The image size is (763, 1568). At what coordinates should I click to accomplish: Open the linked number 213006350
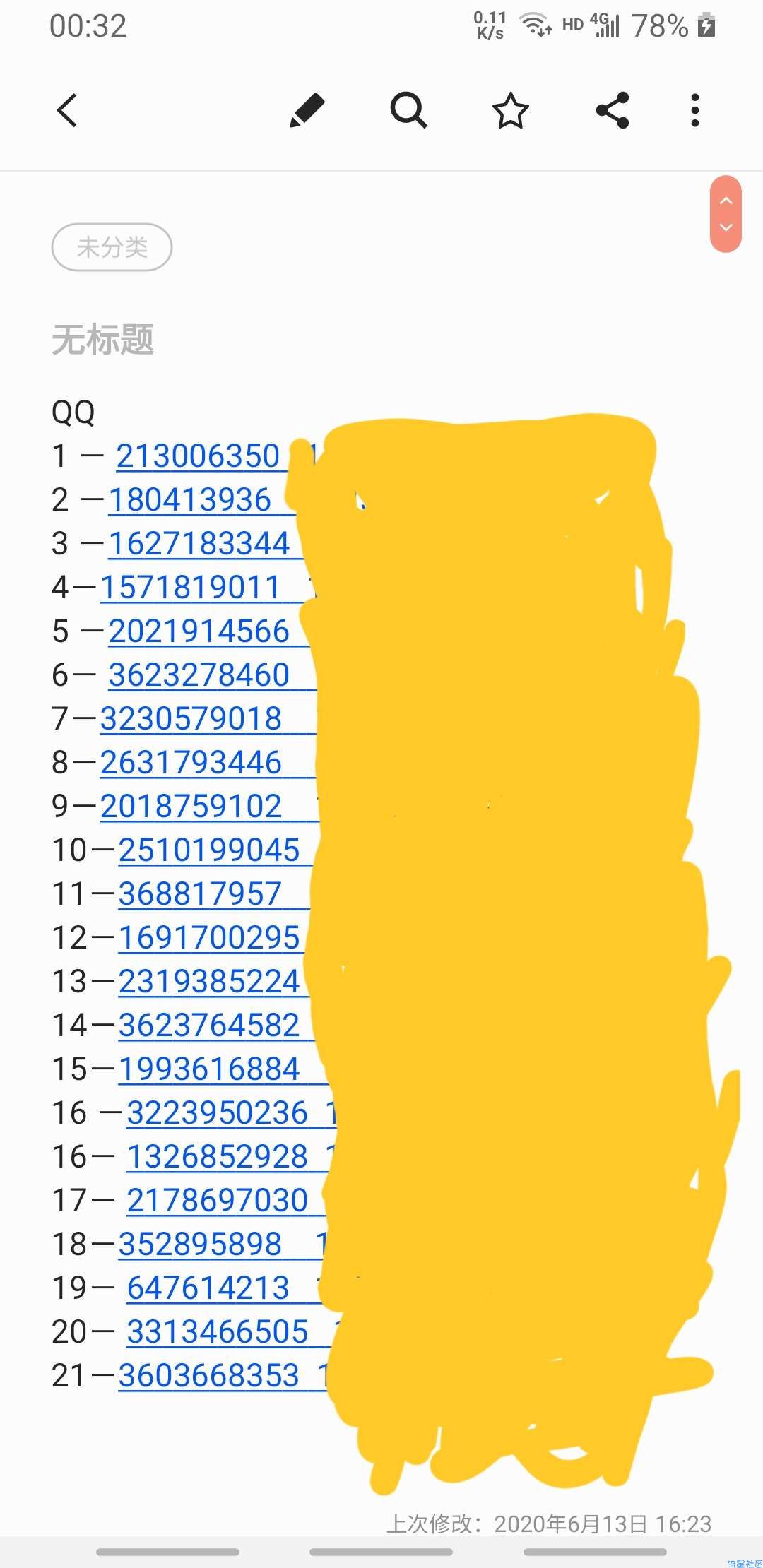[199, 456]
